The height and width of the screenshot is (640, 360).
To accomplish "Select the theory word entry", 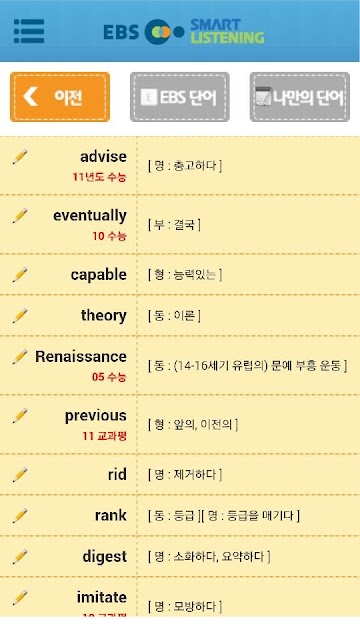I will tap(180, 315).
